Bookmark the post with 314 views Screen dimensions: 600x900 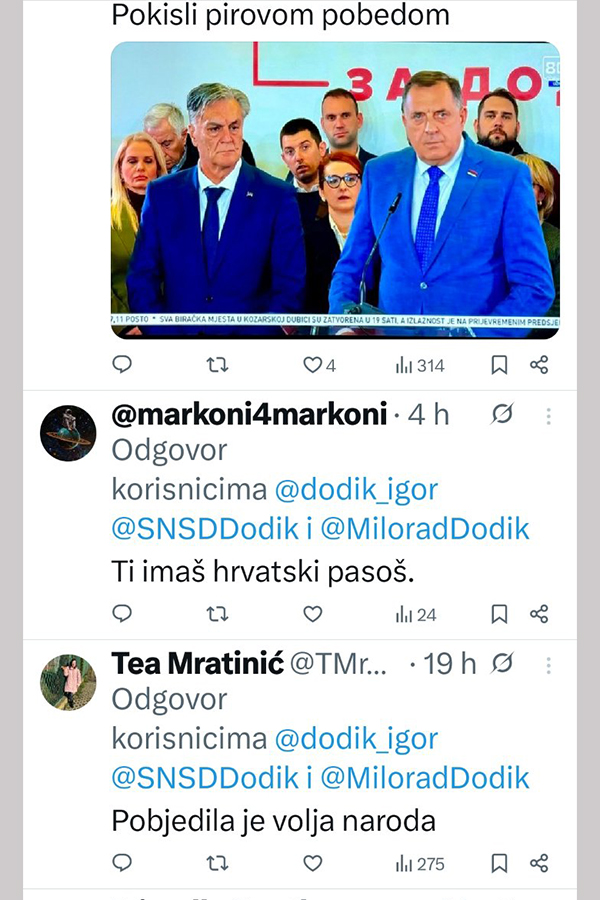(x=499, y=365)
